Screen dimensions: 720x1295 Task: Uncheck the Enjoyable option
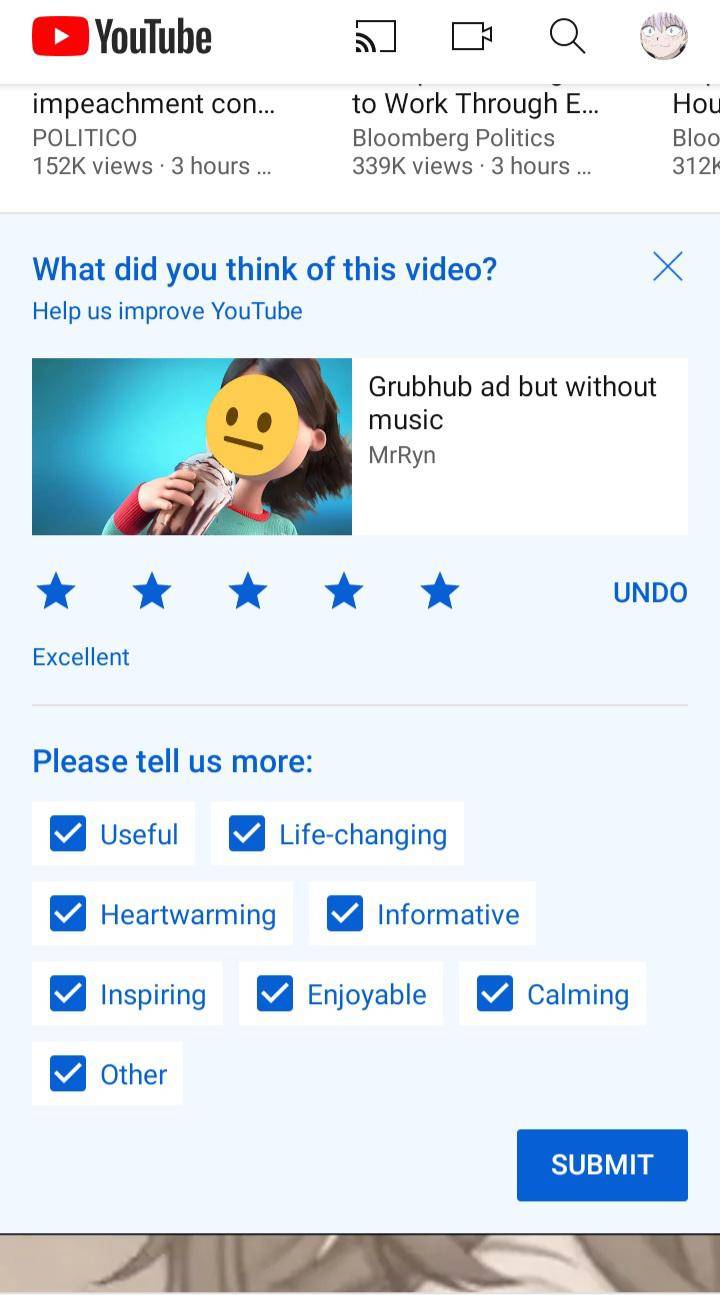(x=275, y=993)
